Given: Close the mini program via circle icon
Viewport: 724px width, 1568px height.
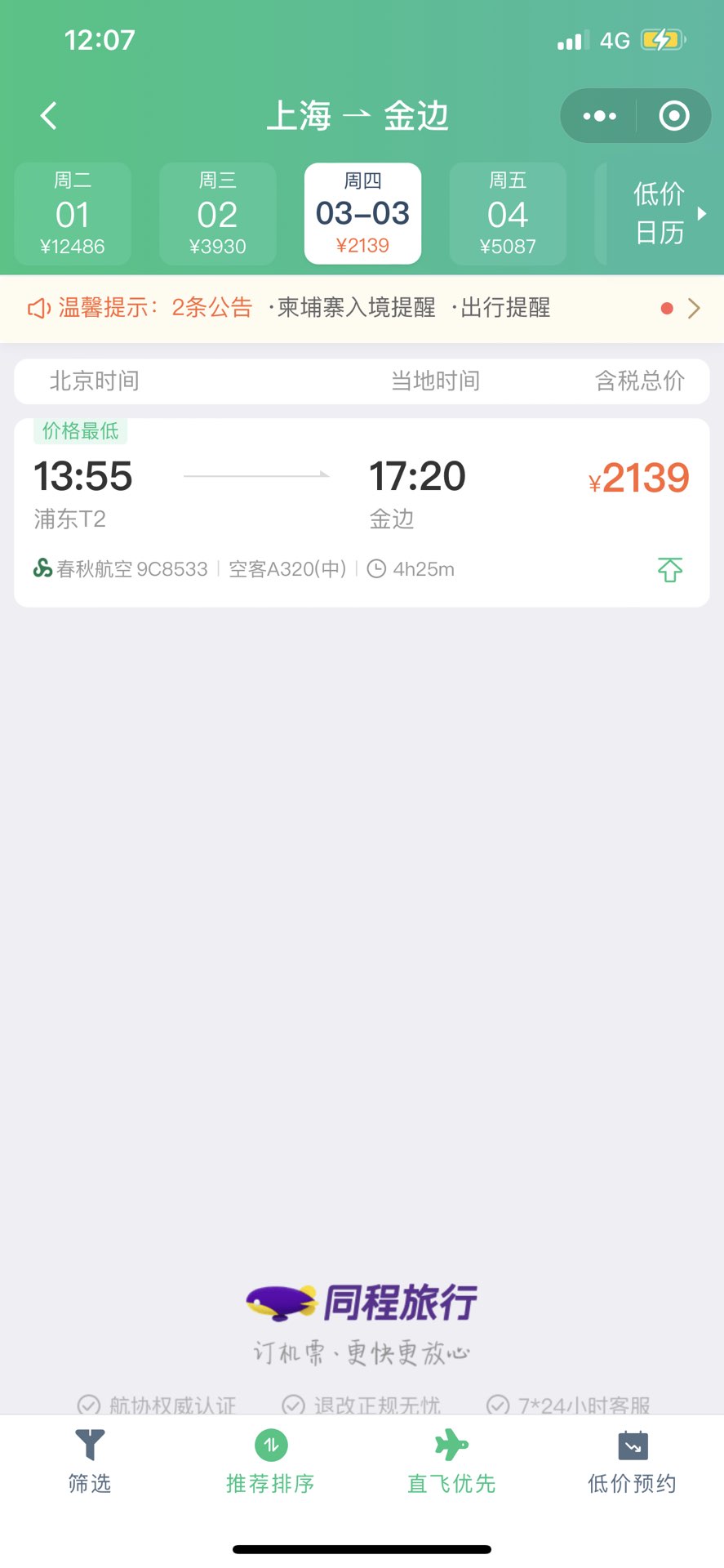Looking at the screenshot, I should pos(673,116).
